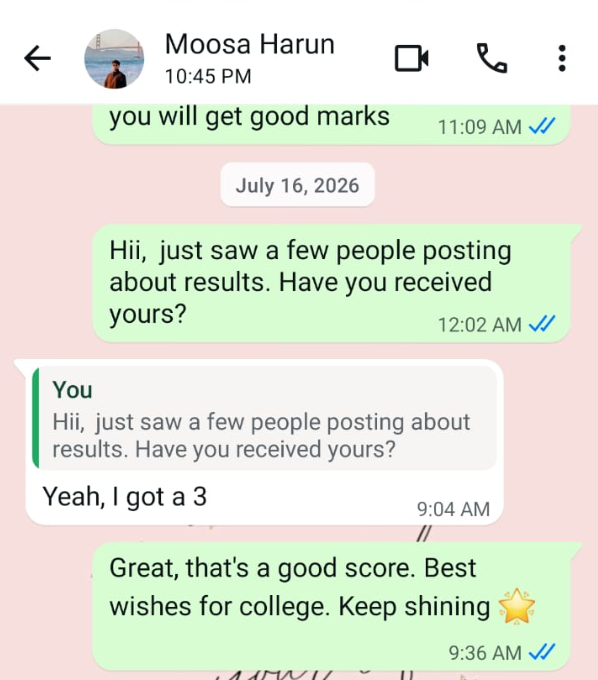Start a voice call with Moosa Harun
The image size is (598, 680).
[491, 58]
